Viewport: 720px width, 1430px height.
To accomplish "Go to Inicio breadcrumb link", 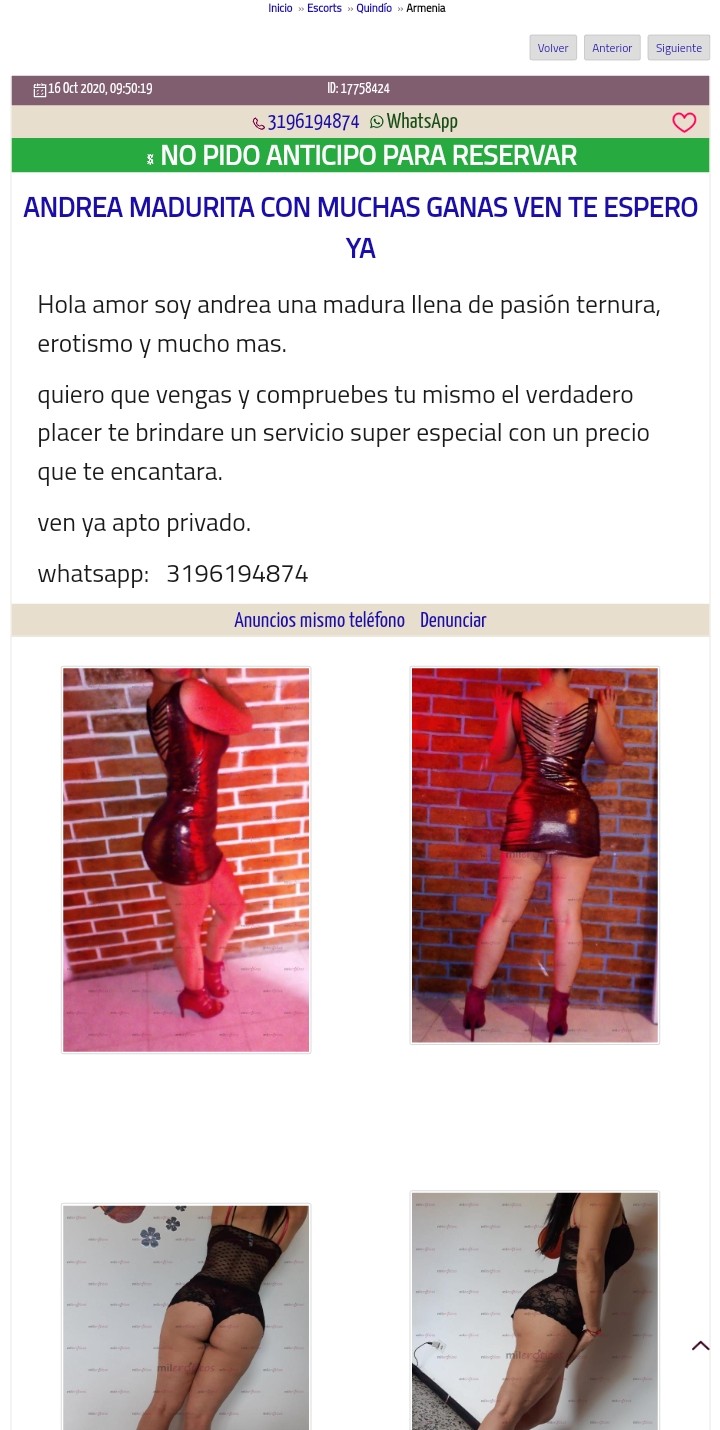I will pos(280,8).
